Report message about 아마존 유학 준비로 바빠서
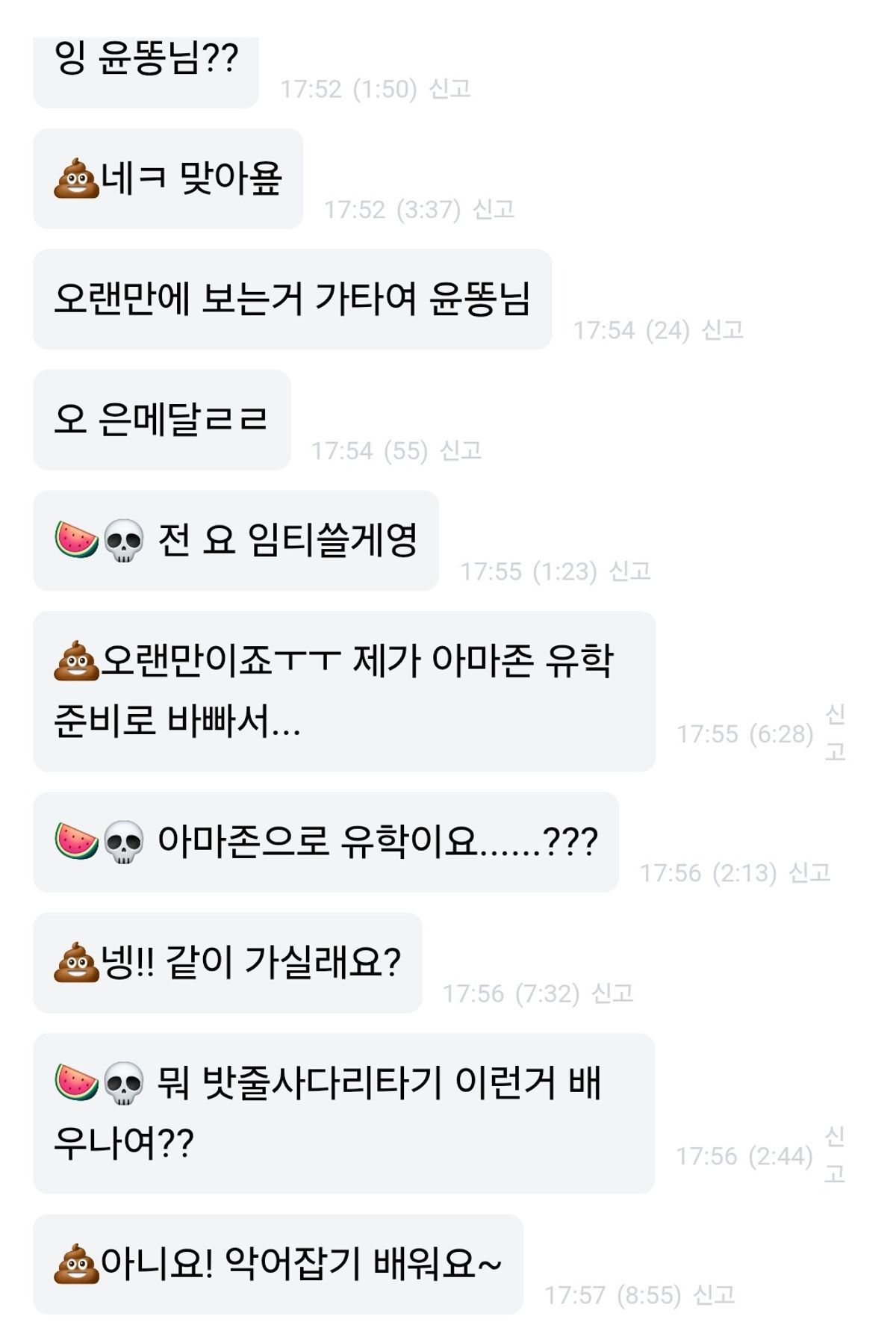Image resolution: width=896 pixels, height=1328 pixels. coord(835,733)
